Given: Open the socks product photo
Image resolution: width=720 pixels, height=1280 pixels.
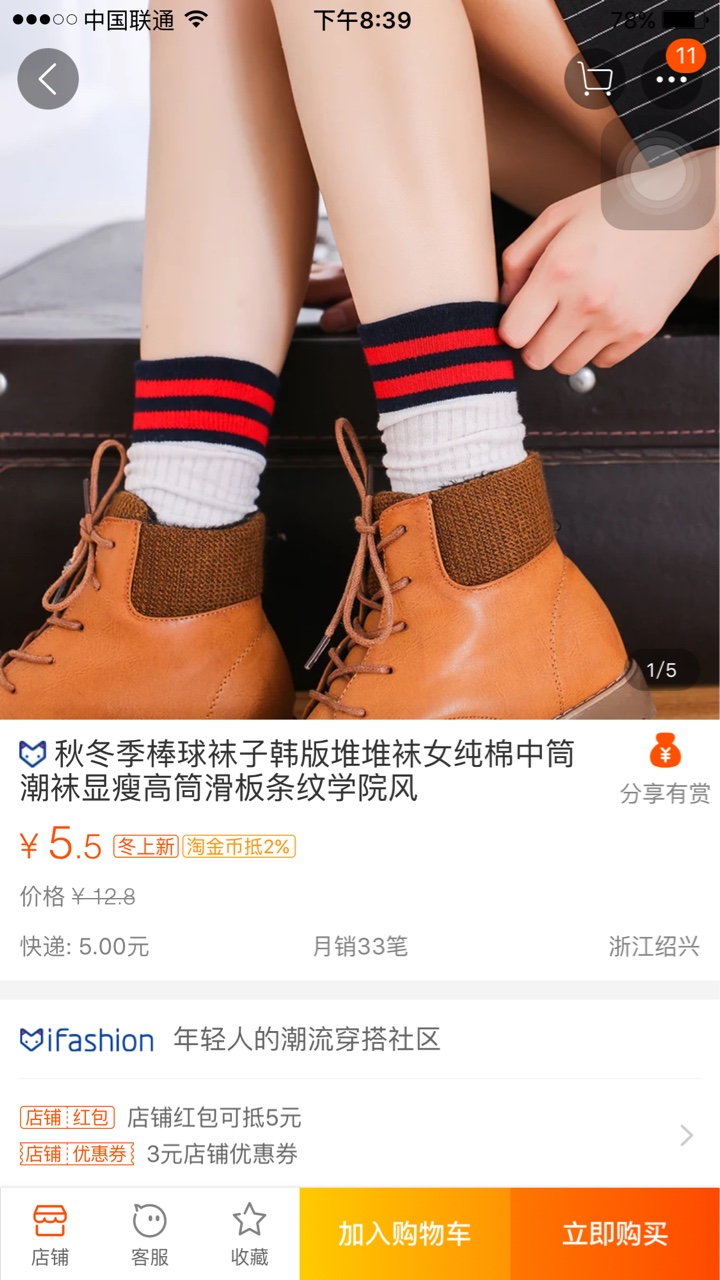Looking at the screenshot, I should point(360,360).
